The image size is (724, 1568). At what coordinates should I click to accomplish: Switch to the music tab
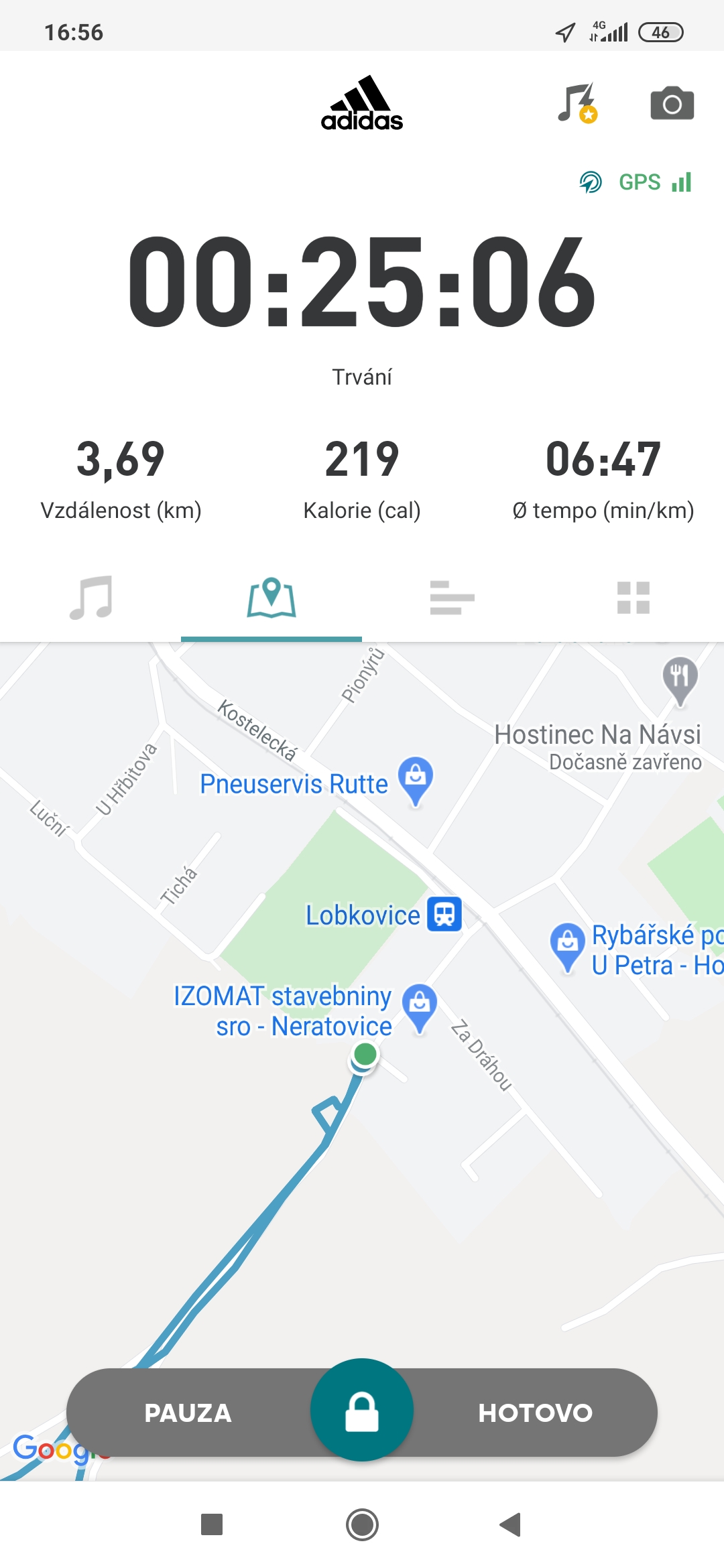point(90,597)
